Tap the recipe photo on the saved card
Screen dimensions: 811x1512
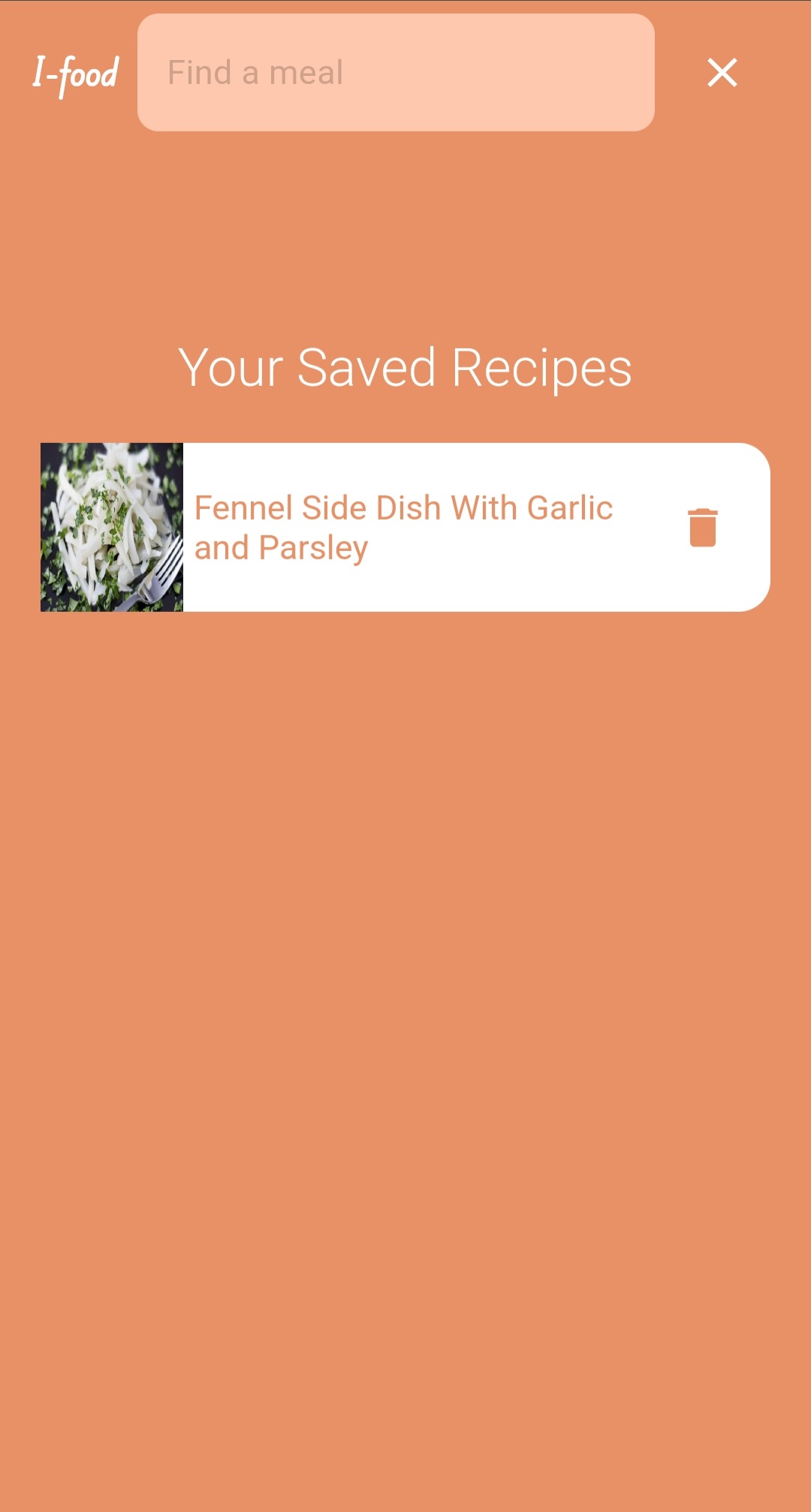coord(111,527)
